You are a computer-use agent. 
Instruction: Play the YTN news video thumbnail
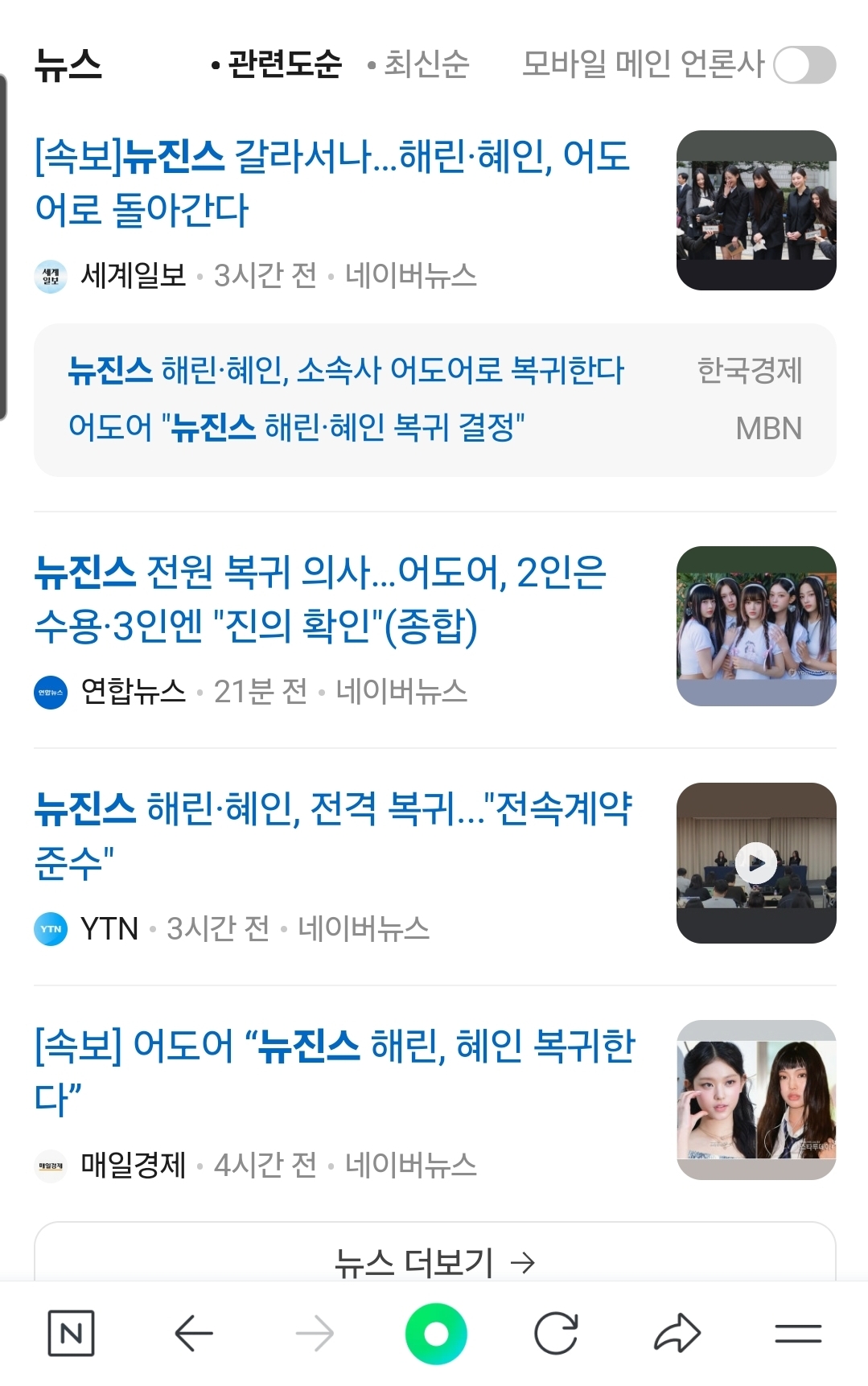(756, 863)
